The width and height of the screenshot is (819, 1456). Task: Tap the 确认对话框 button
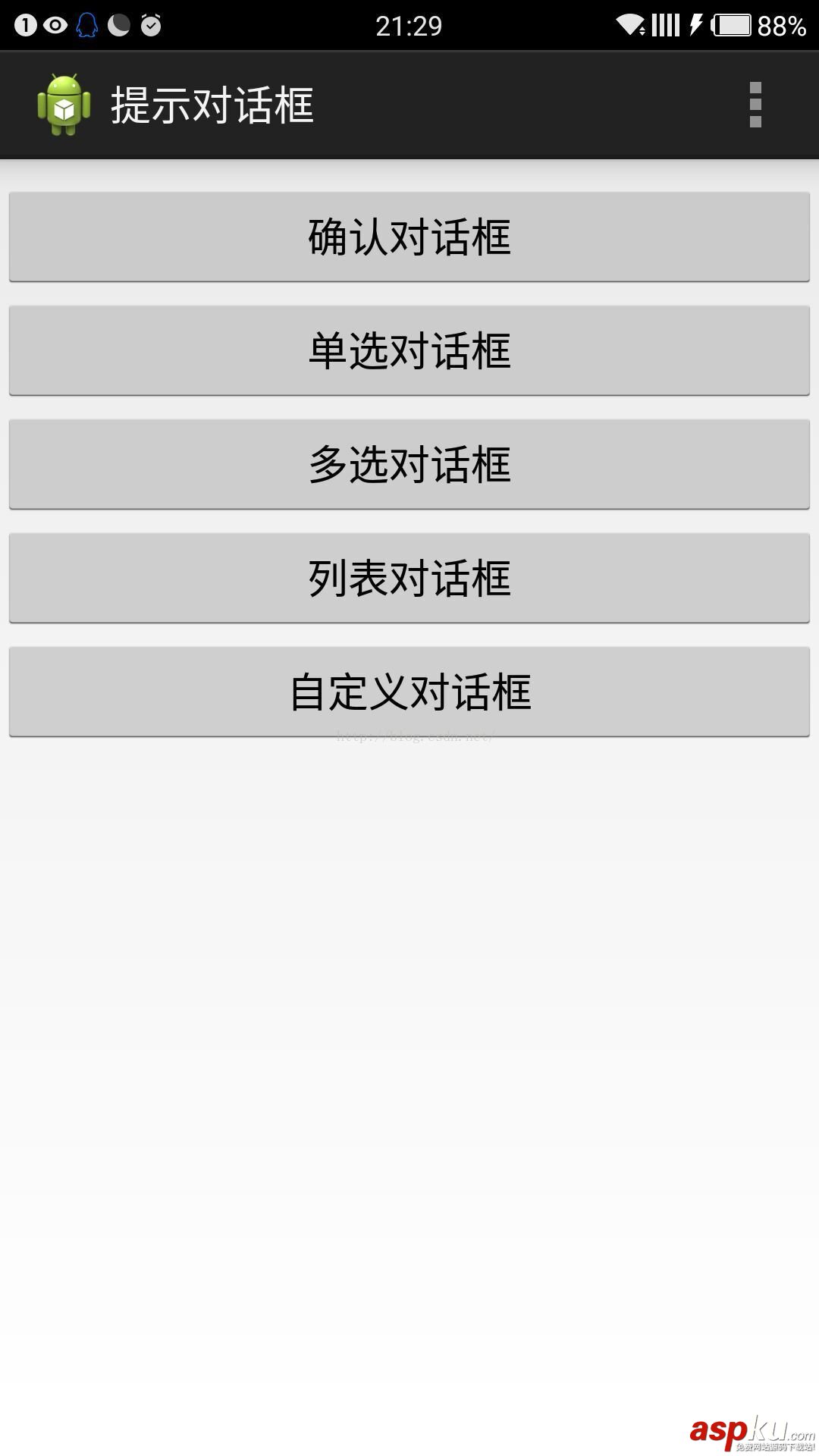409,237
